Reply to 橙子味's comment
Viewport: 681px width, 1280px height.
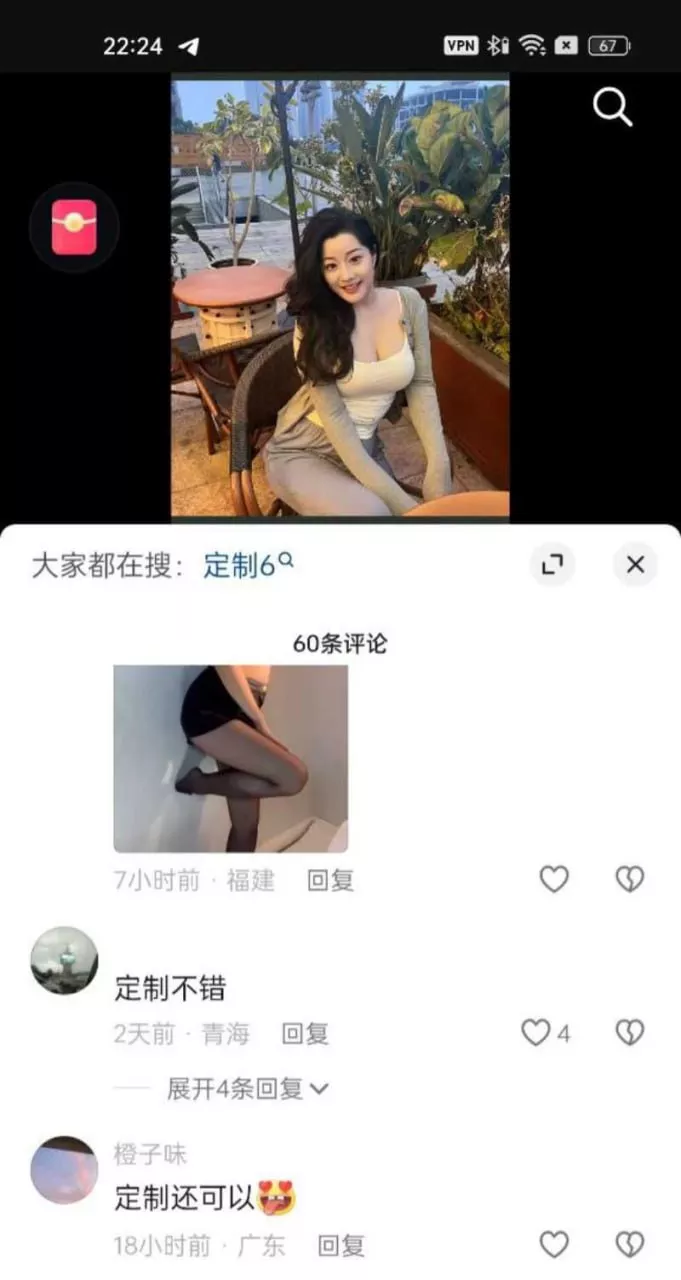pyautogui.click(x=341, y=1246)
